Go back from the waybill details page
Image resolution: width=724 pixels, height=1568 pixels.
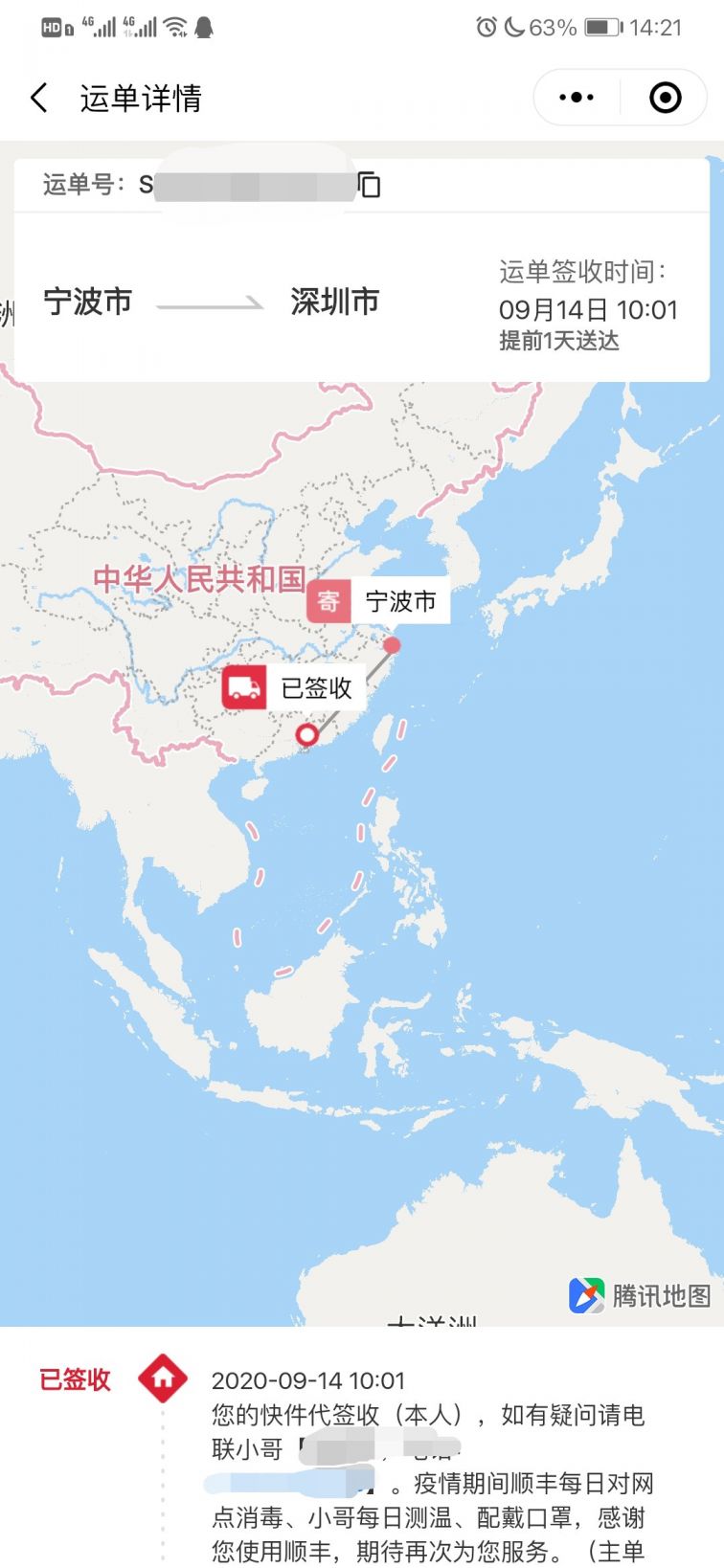pos(39,98)
